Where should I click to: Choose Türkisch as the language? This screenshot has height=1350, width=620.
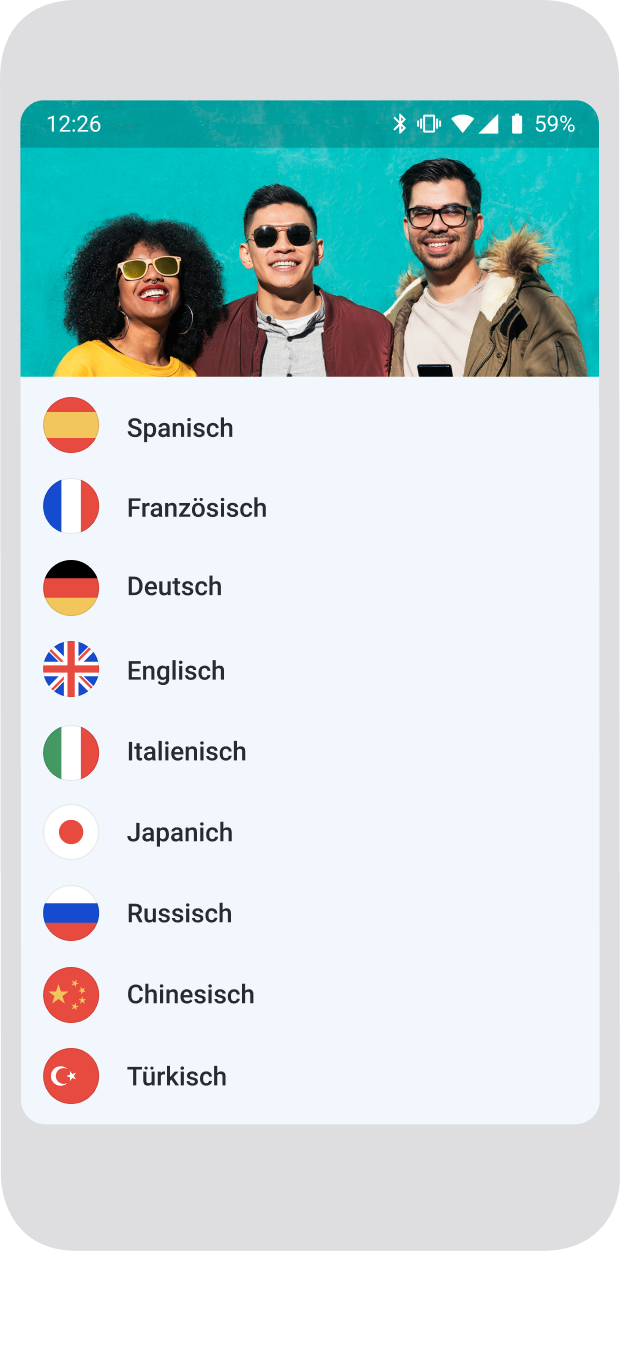point(176,1076)
